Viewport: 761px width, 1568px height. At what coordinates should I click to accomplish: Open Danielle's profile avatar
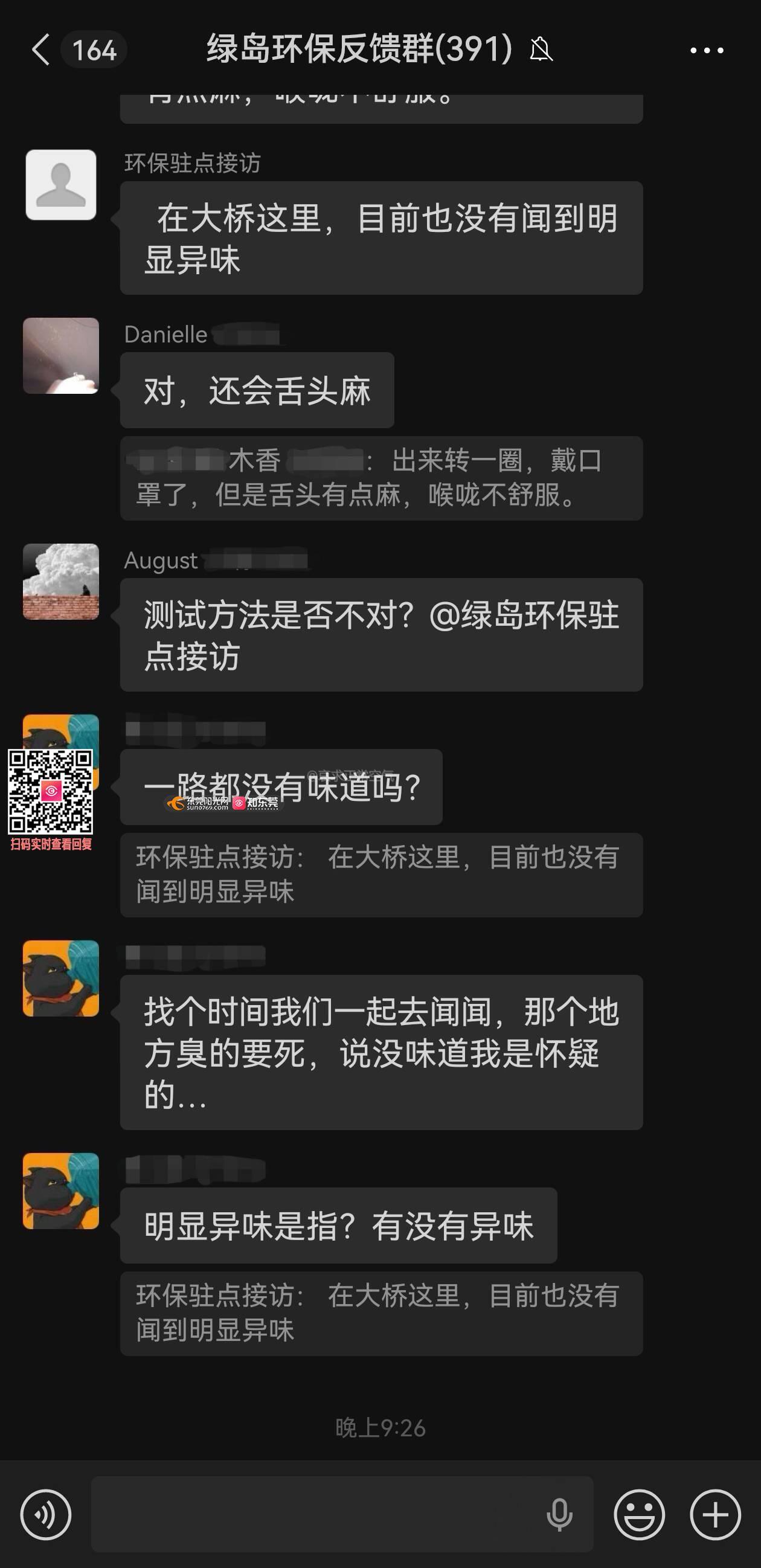pos(61,356)
